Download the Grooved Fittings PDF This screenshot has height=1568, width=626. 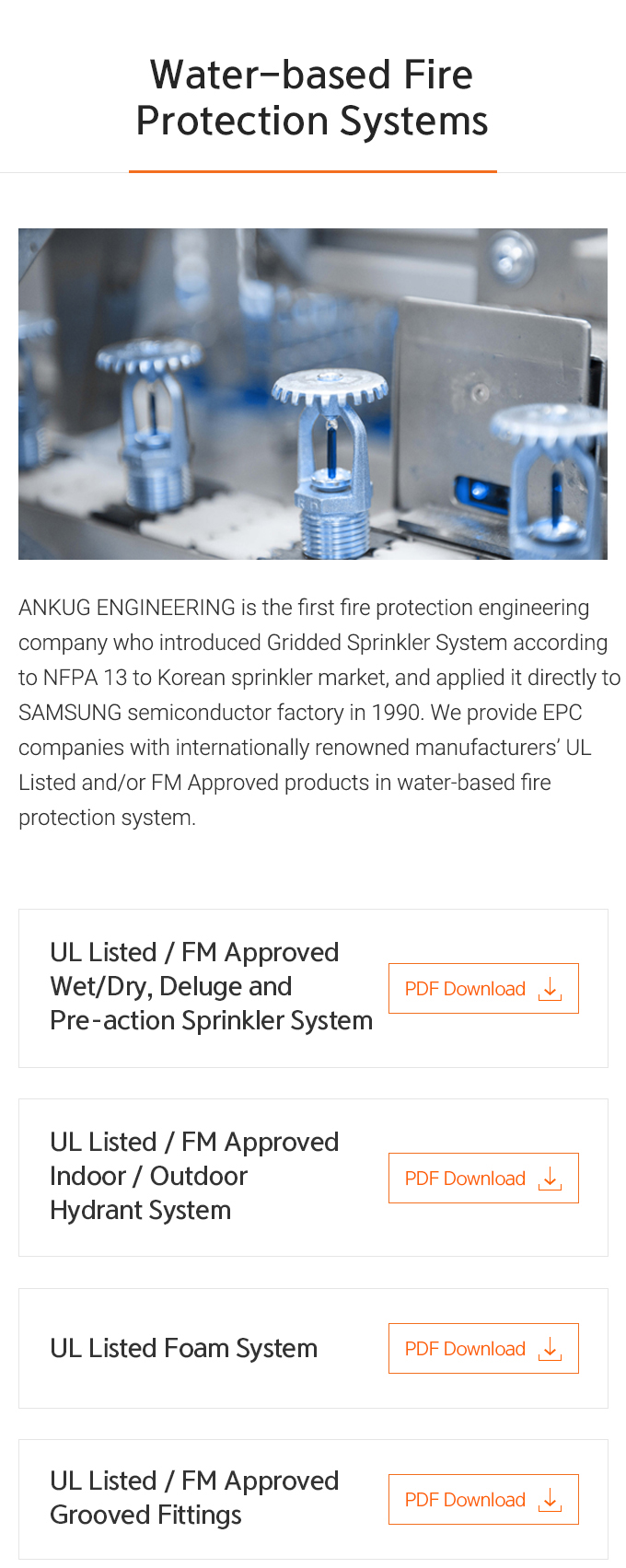pyautogui.click(x=483, y=1499)
